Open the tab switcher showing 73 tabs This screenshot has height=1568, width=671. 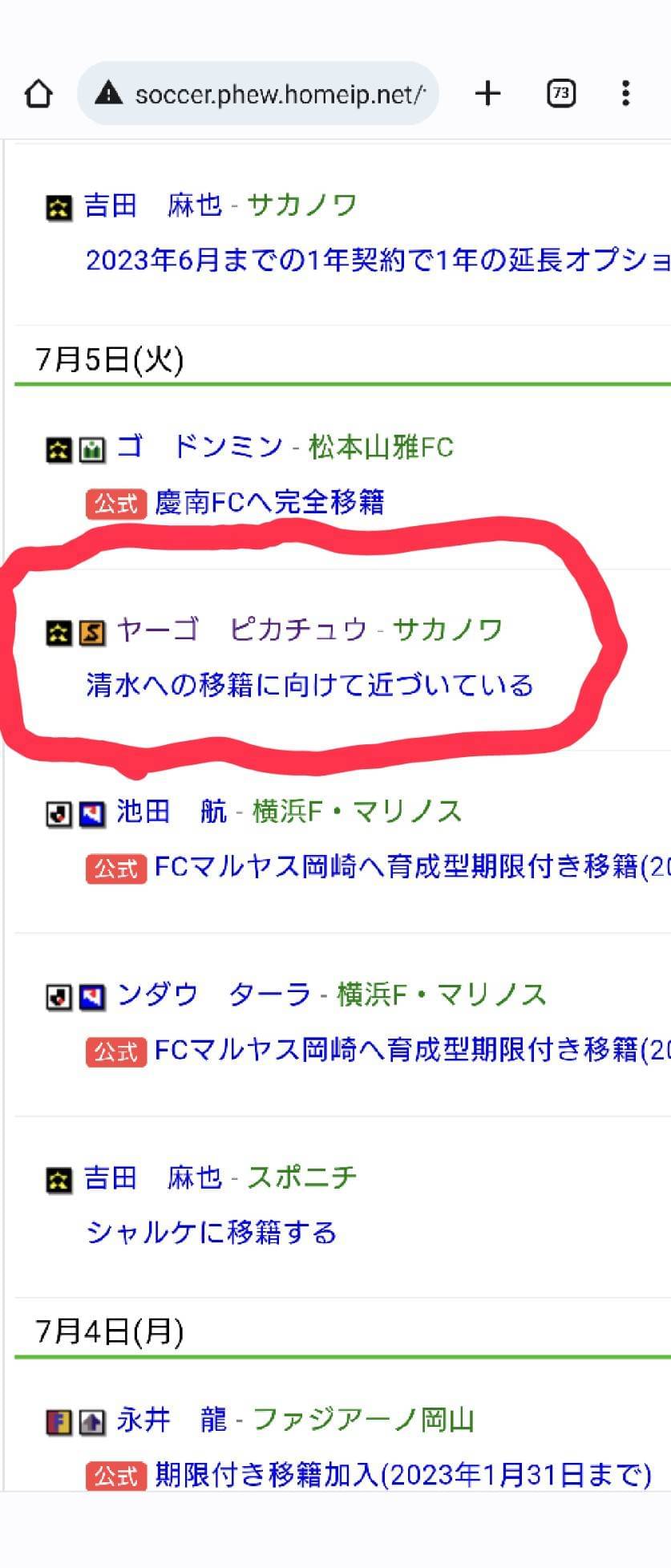coord(560,94)
